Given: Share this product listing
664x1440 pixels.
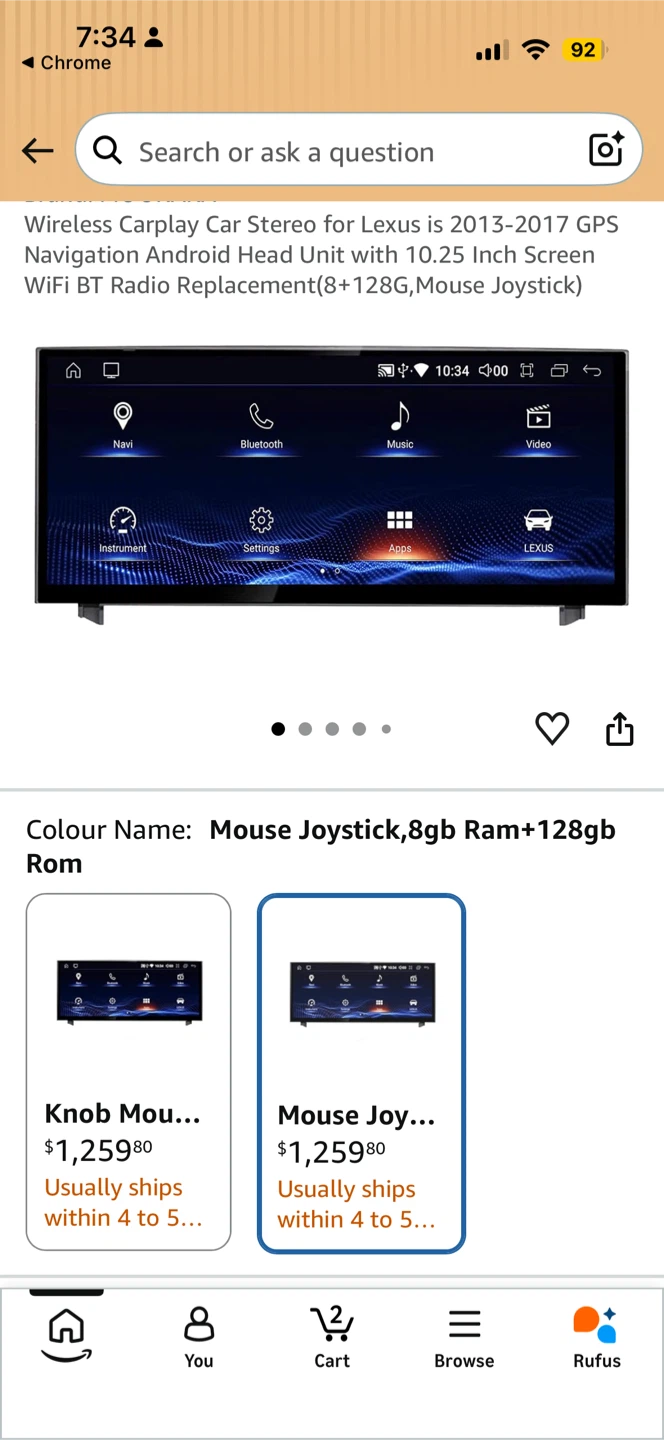Looking at the screenshot, I should (620, 729).
